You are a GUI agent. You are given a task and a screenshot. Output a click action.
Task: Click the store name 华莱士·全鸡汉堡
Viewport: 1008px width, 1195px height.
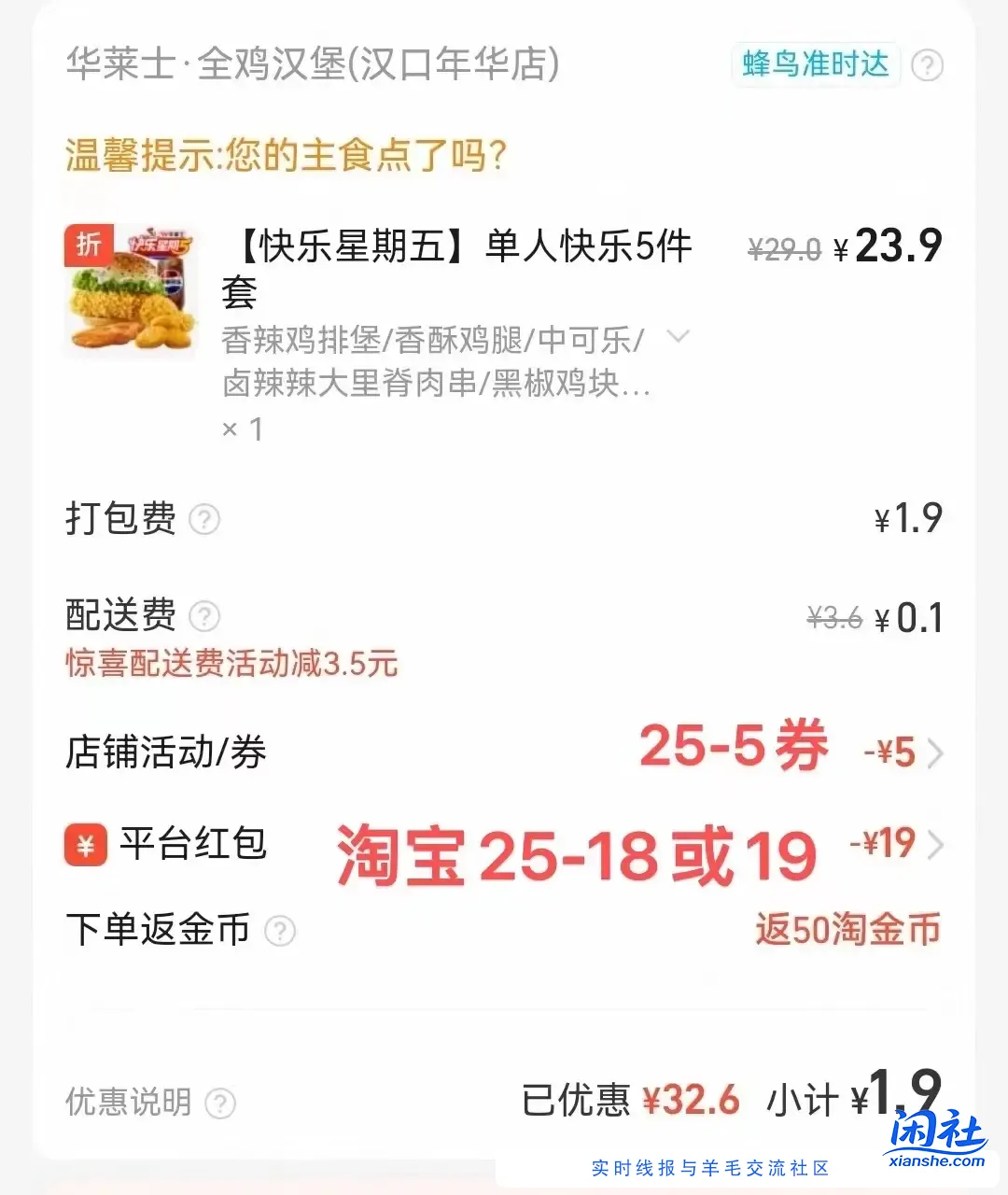coord(313,65)
